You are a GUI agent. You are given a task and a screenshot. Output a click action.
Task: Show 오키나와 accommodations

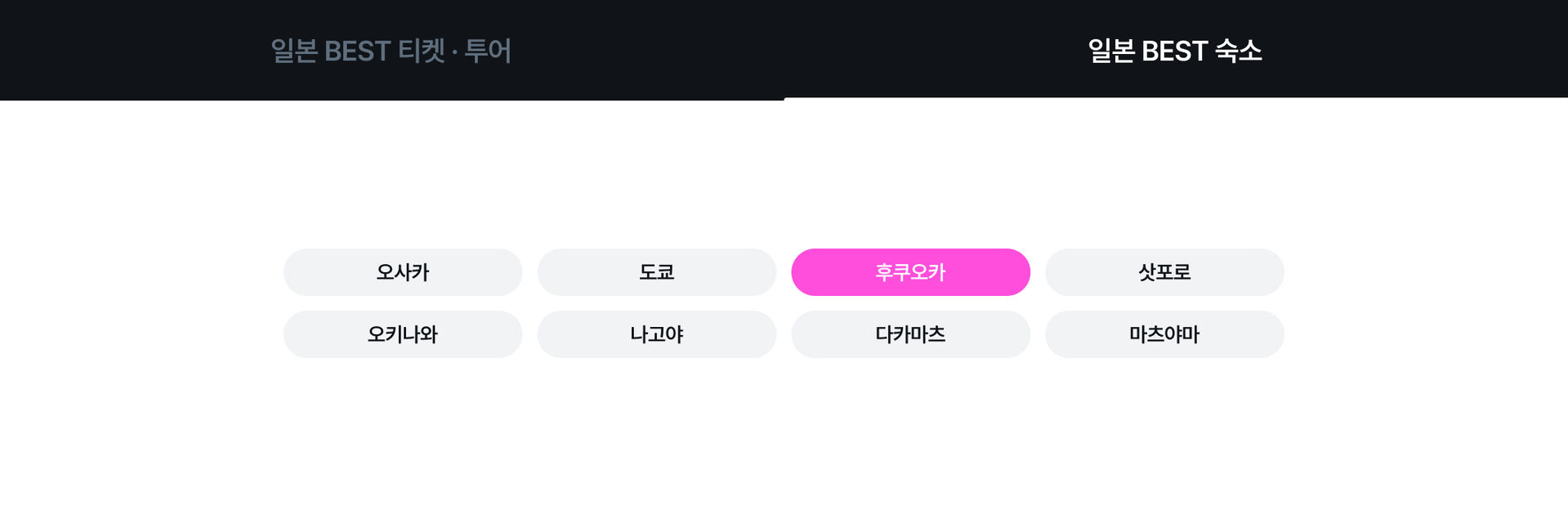click(x=403, y=334)
